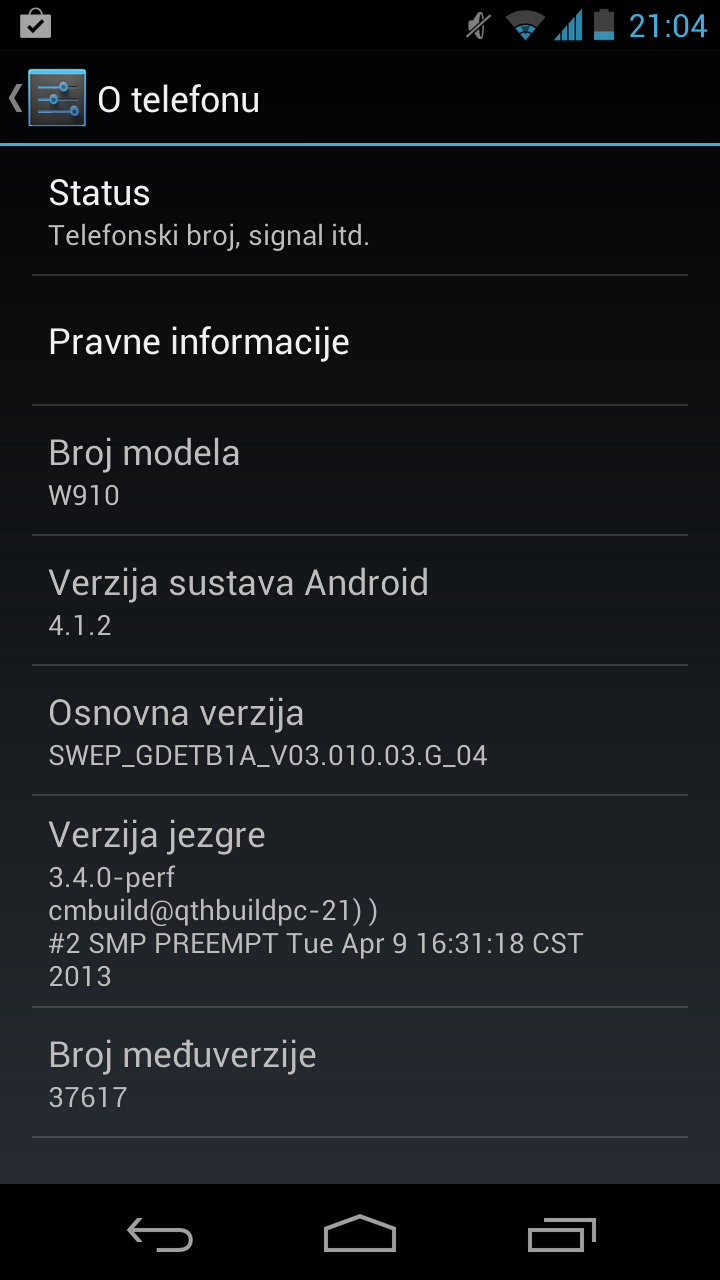
Task: Tap the Verzija jezgre row
Action: [x=360, y=901]
